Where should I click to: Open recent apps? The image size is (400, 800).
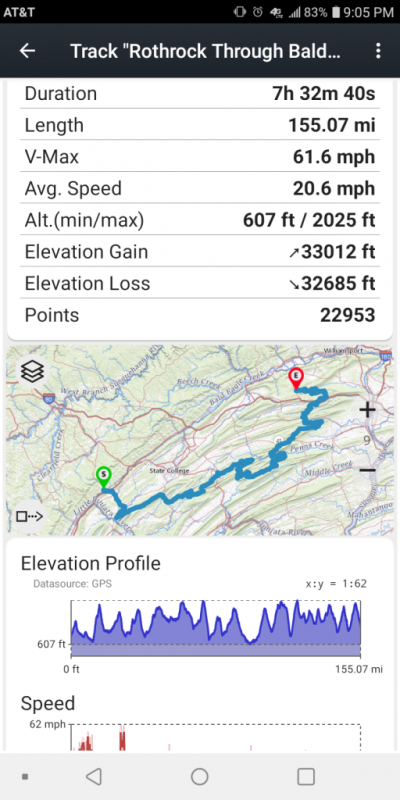(x=306, y=777)
